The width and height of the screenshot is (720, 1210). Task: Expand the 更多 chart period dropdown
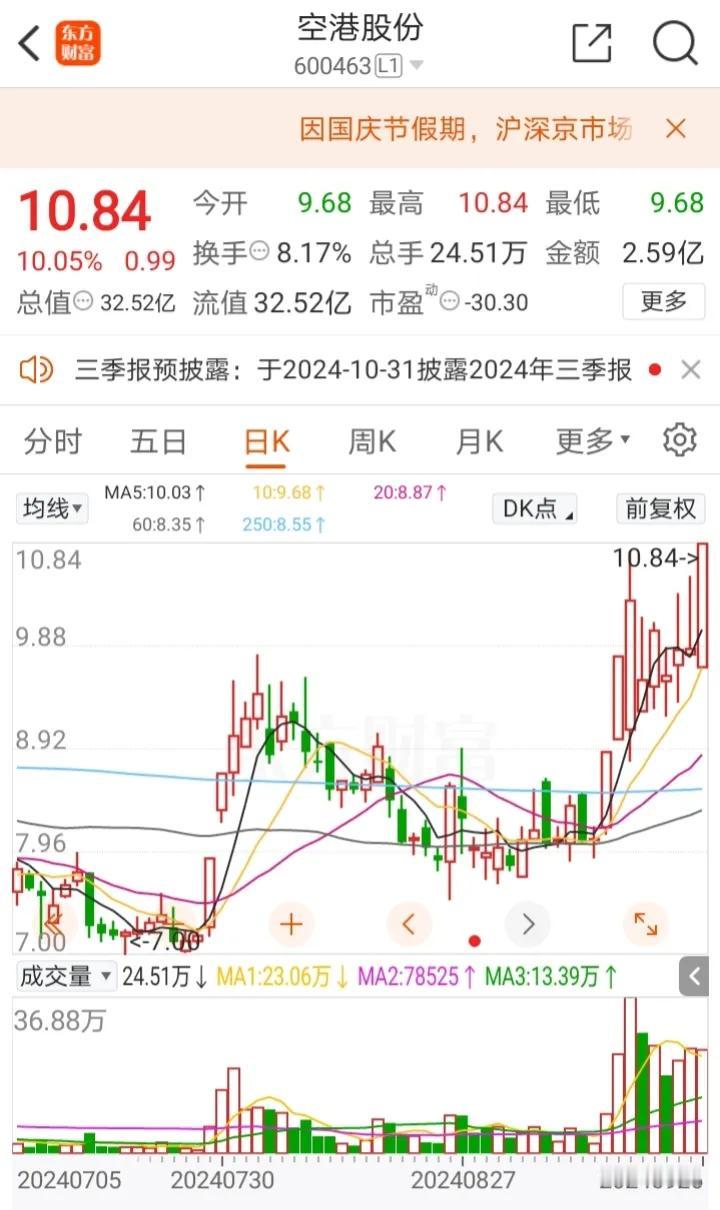click(593, 441)
